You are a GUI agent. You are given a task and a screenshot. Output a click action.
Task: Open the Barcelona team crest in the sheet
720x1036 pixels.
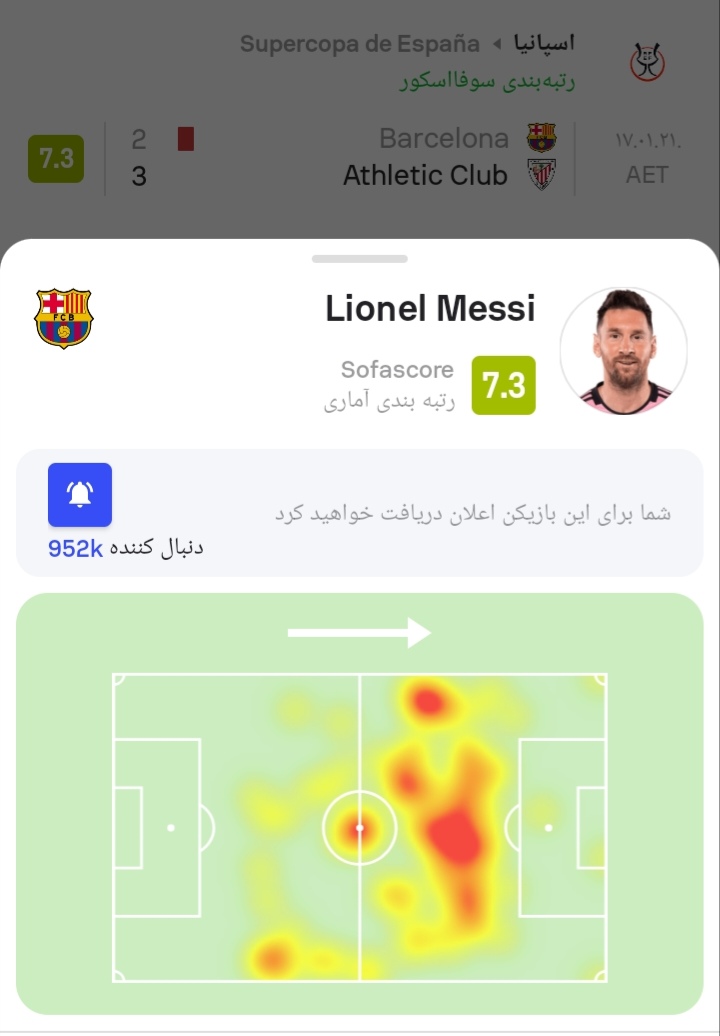point(63,318)
